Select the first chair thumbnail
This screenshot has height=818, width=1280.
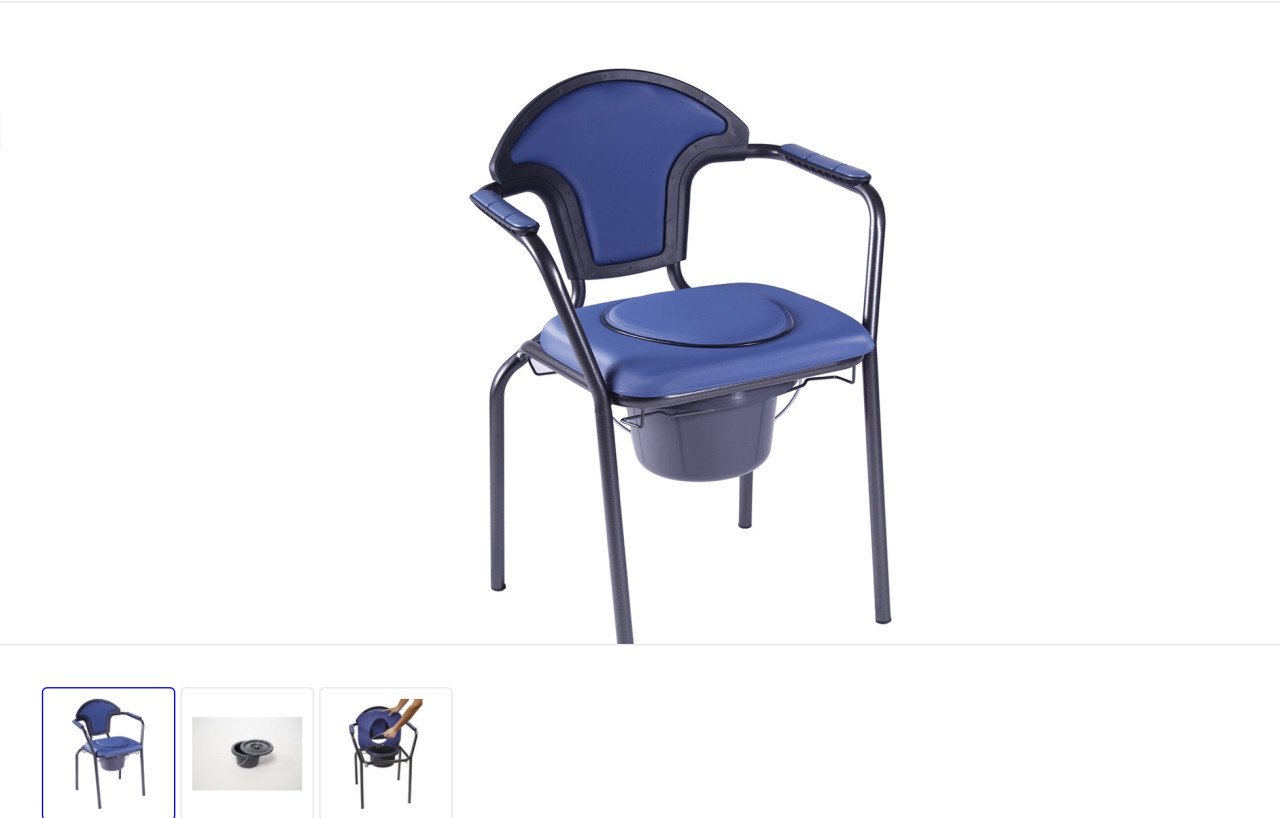(108, 752)
